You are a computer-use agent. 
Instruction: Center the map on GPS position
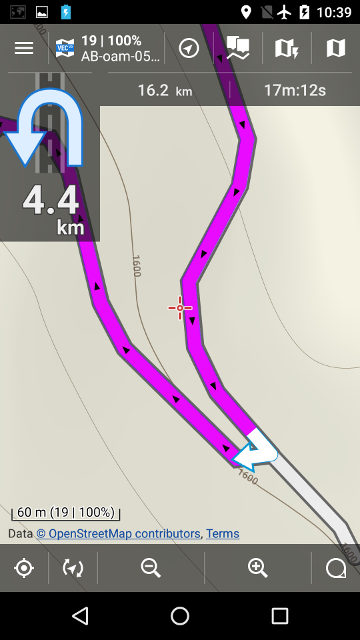(24, 568)
